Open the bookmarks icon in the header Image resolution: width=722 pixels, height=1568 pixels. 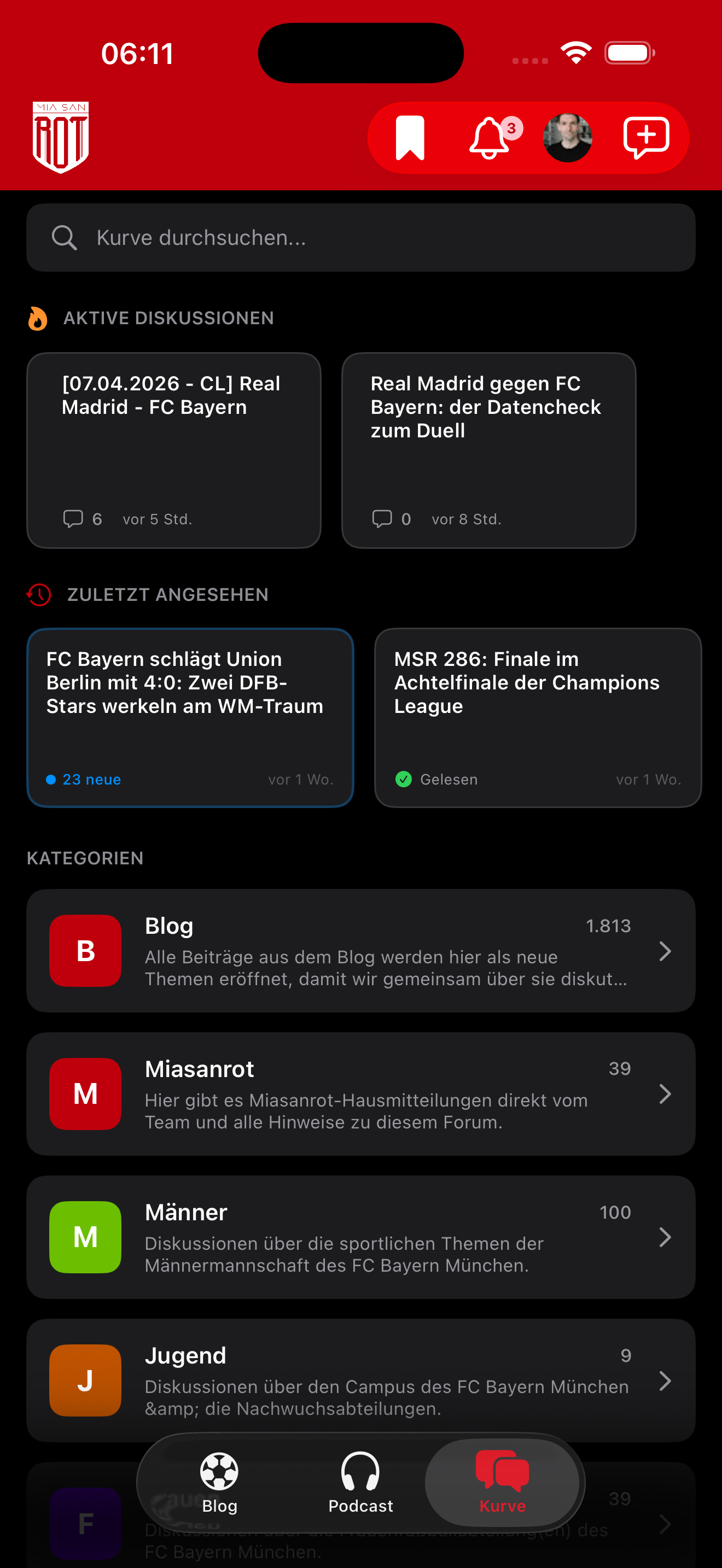(x=410, y=137)
